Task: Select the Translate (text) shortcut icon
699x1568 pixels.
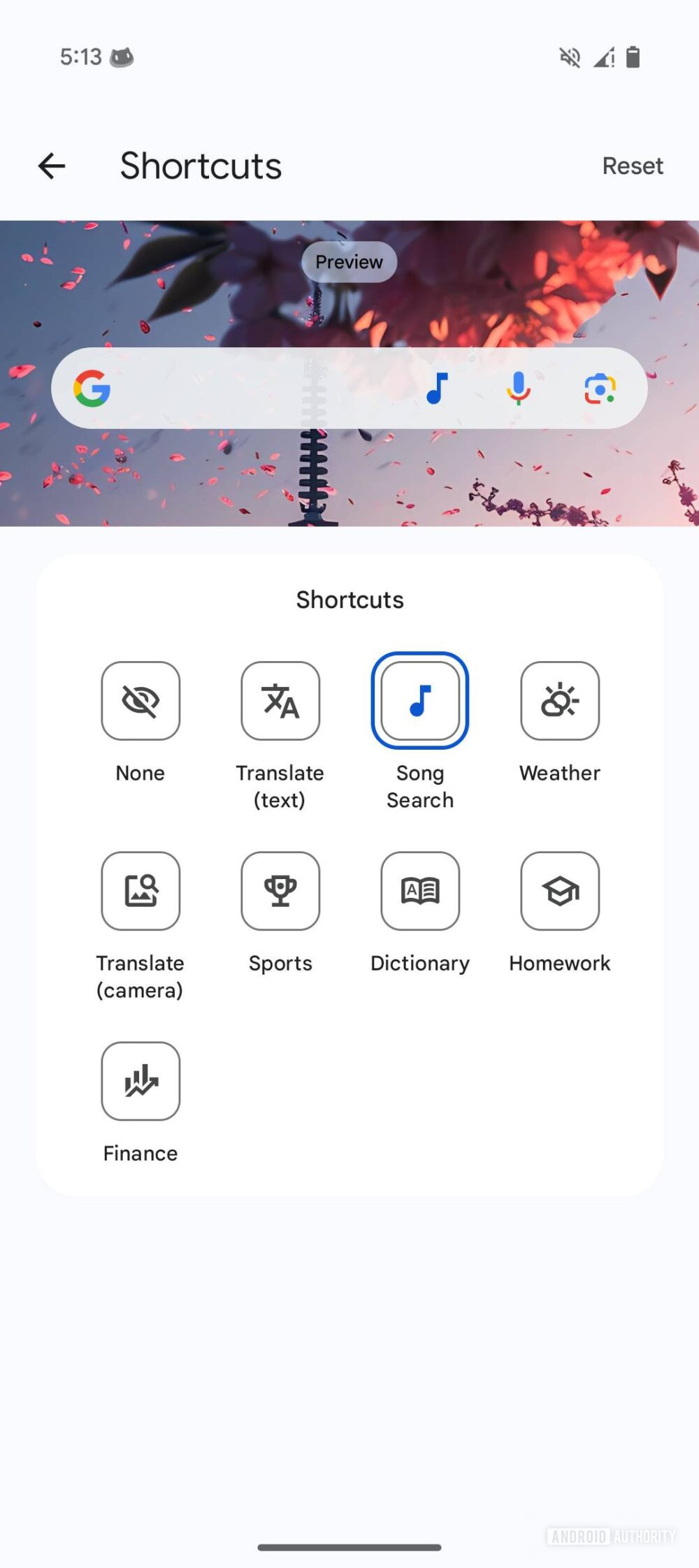Action: tap(280, 701)
